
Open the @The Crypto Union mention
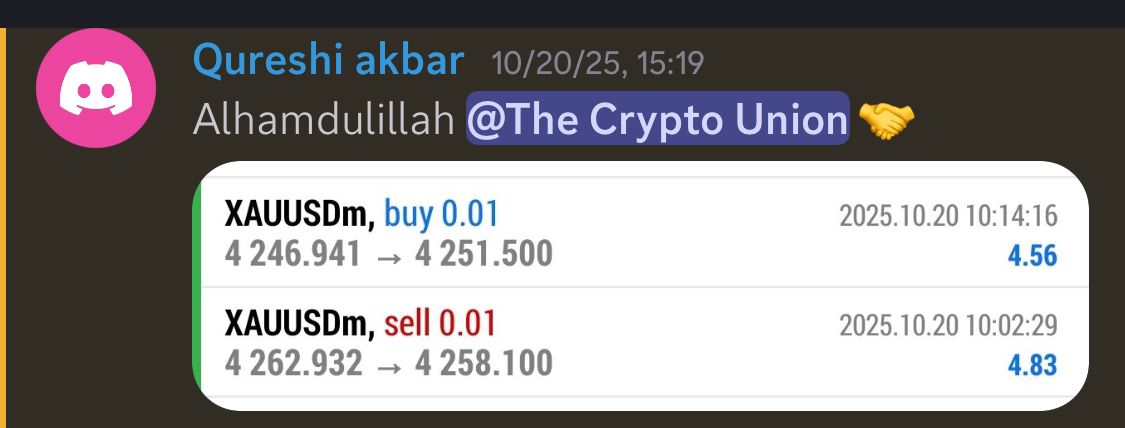coord(657,120)
